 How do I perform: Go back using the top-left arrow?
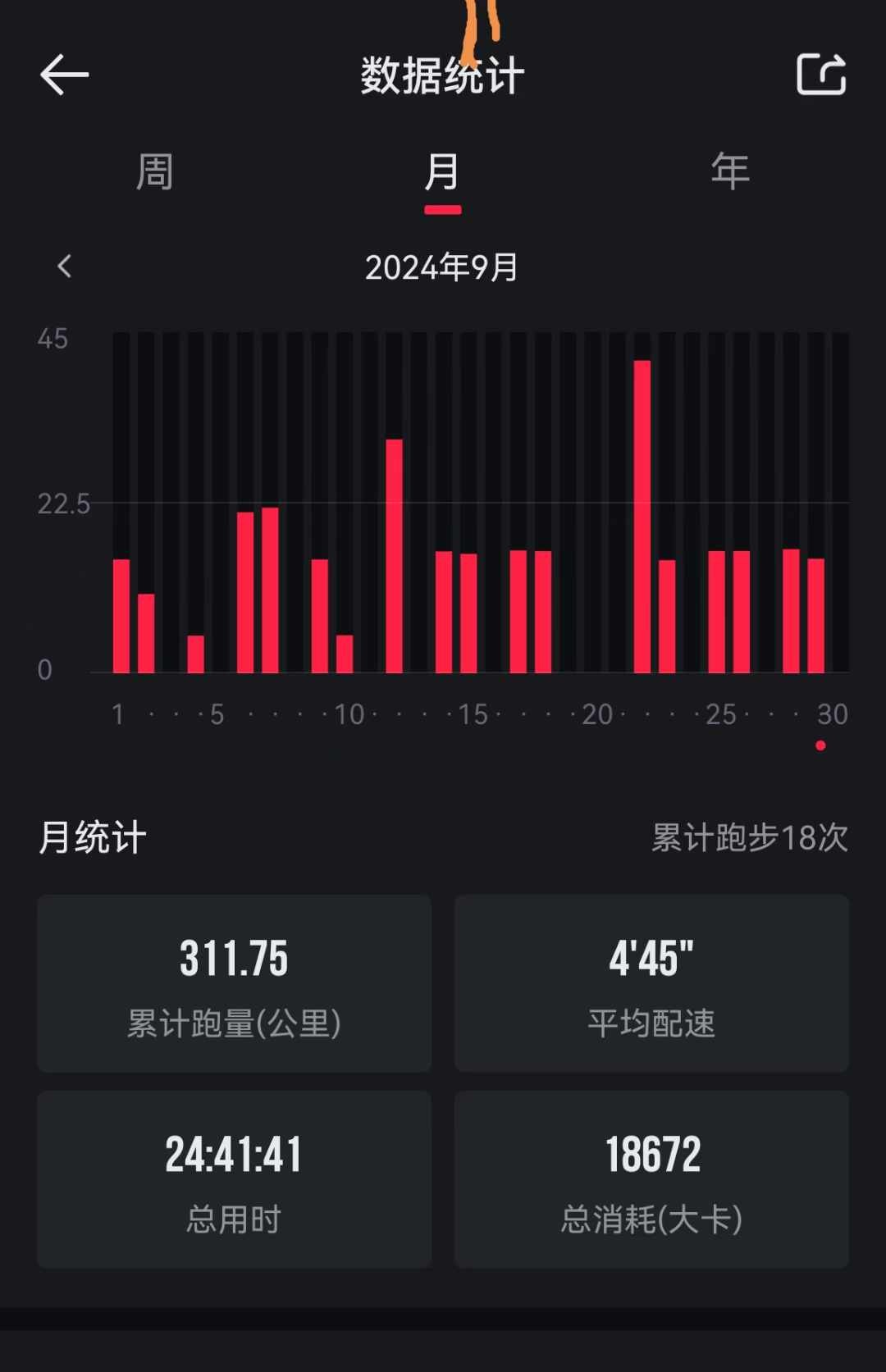click(x=64, y=75)
